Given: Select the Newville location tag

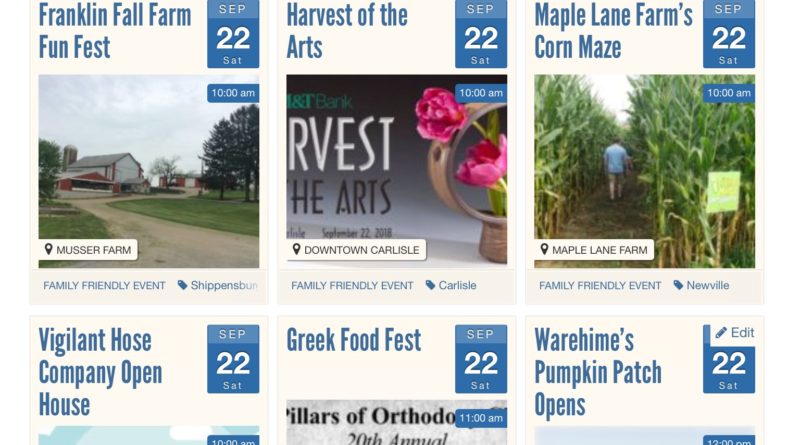Looking at the screenshot, I should pyautogui.click(x=701, y=285).
